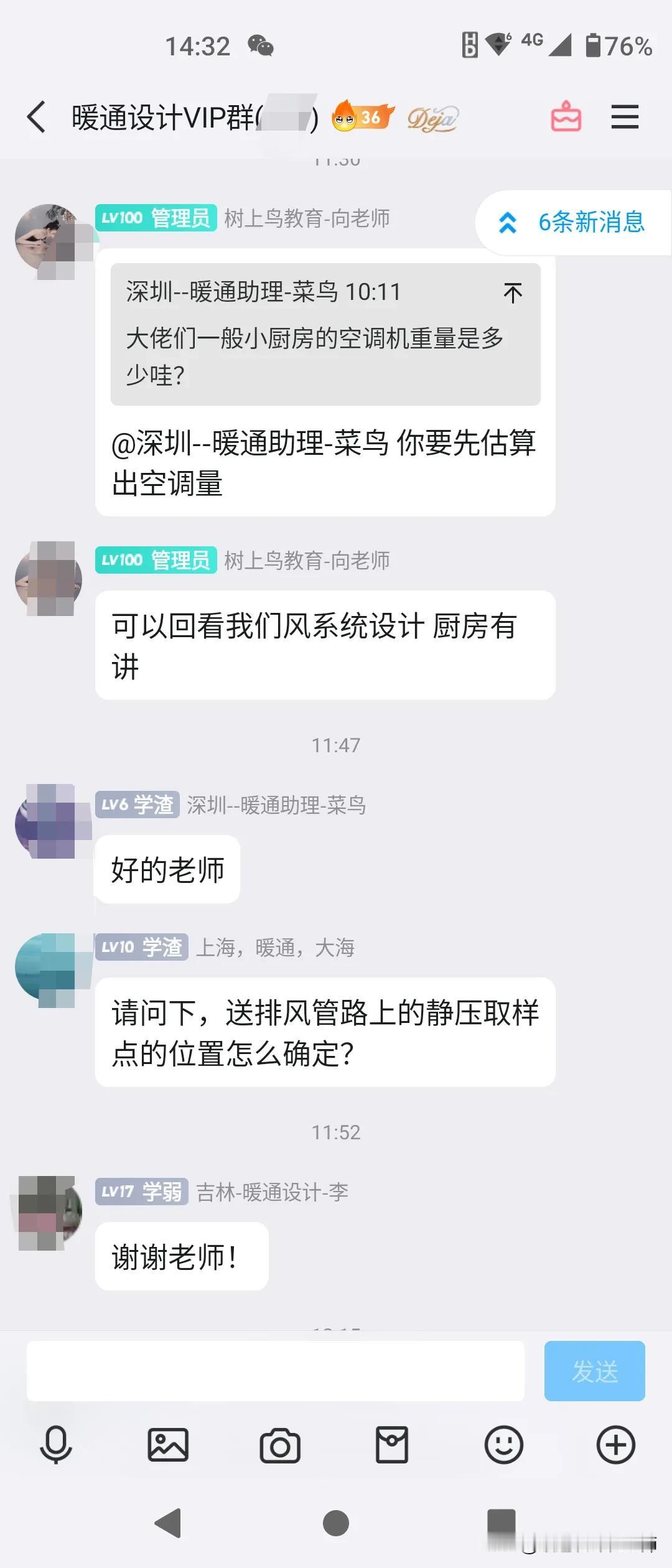Viewport: 672px width, 1568px height.
Task: Tap the Deja group medal icon
Action: pos(432,118)
